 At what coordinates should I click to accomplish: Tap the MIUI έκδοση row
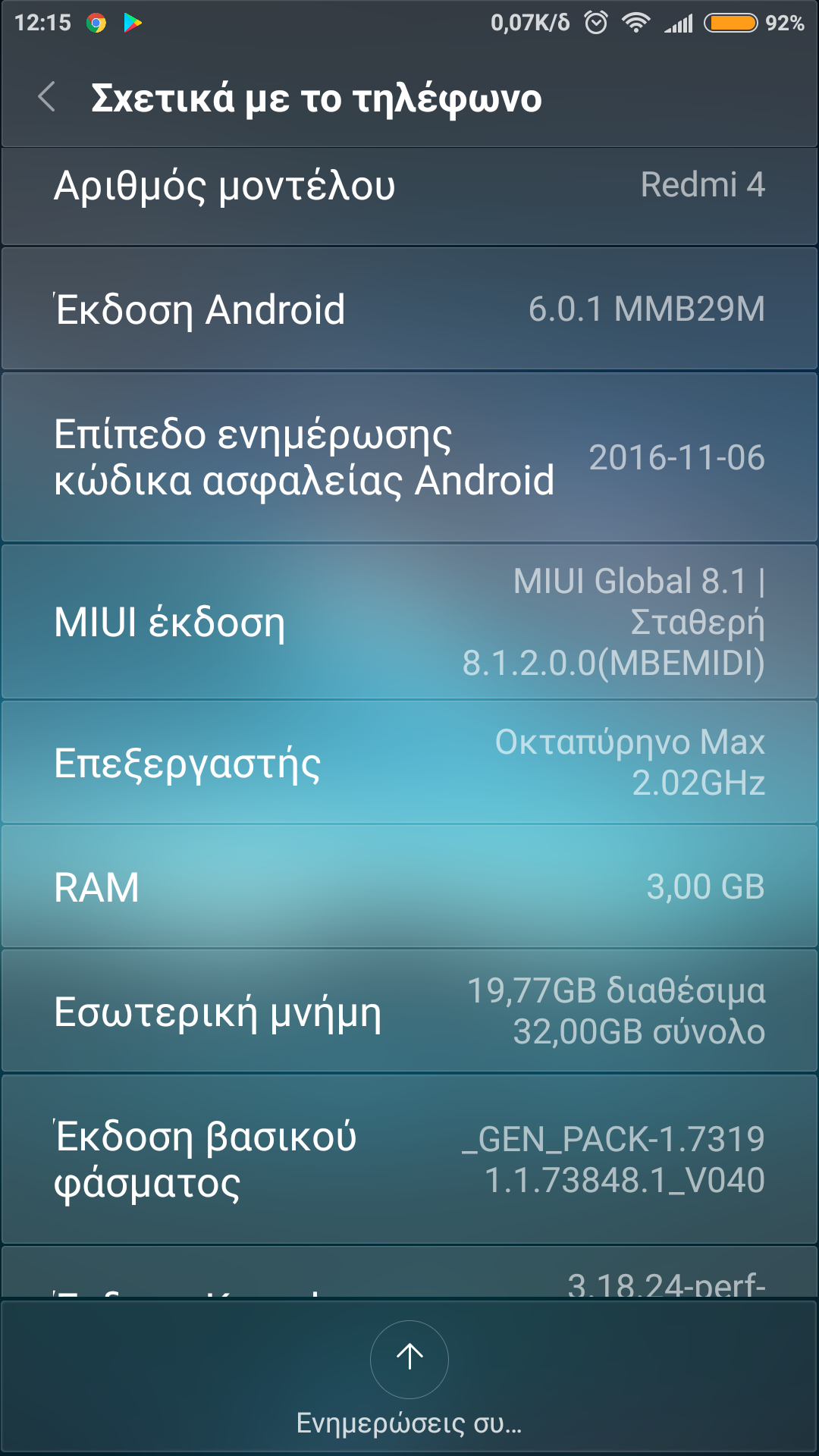(x=409, y=623)
